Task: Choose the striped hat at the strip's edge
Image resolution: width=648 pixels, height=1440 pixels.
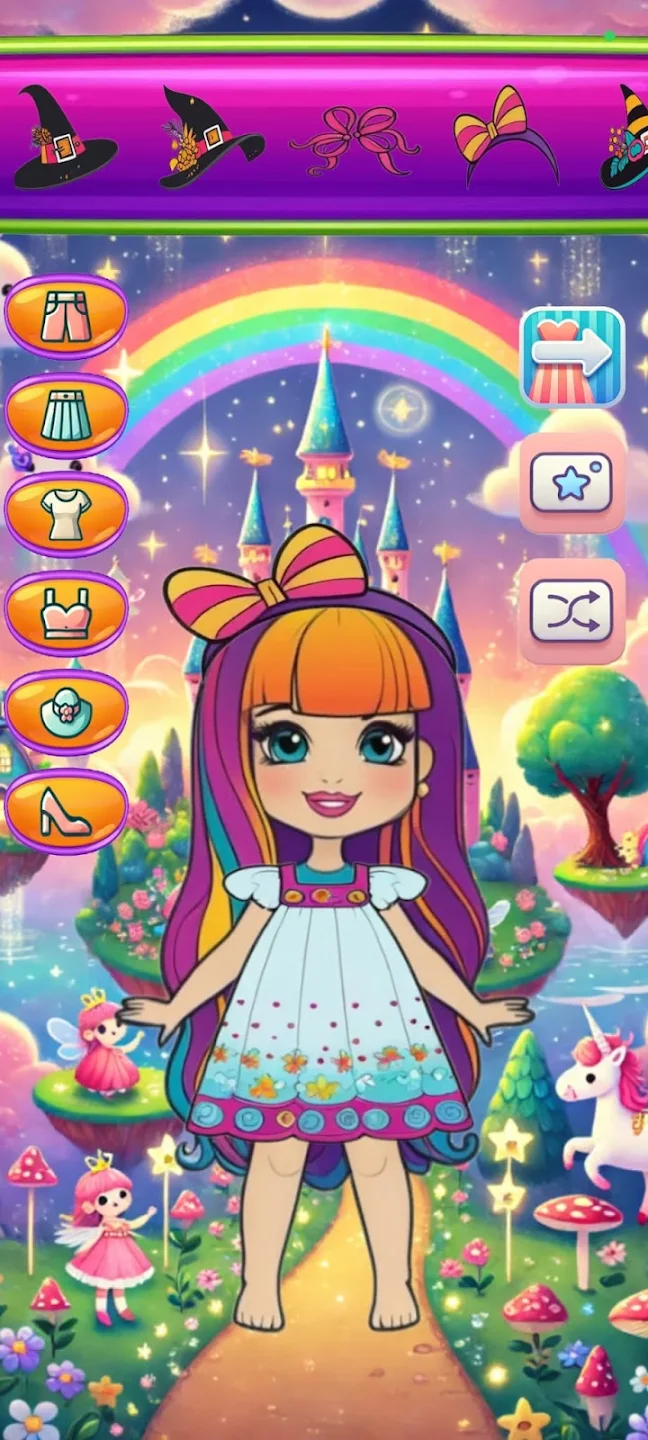Action: point(625,138)
